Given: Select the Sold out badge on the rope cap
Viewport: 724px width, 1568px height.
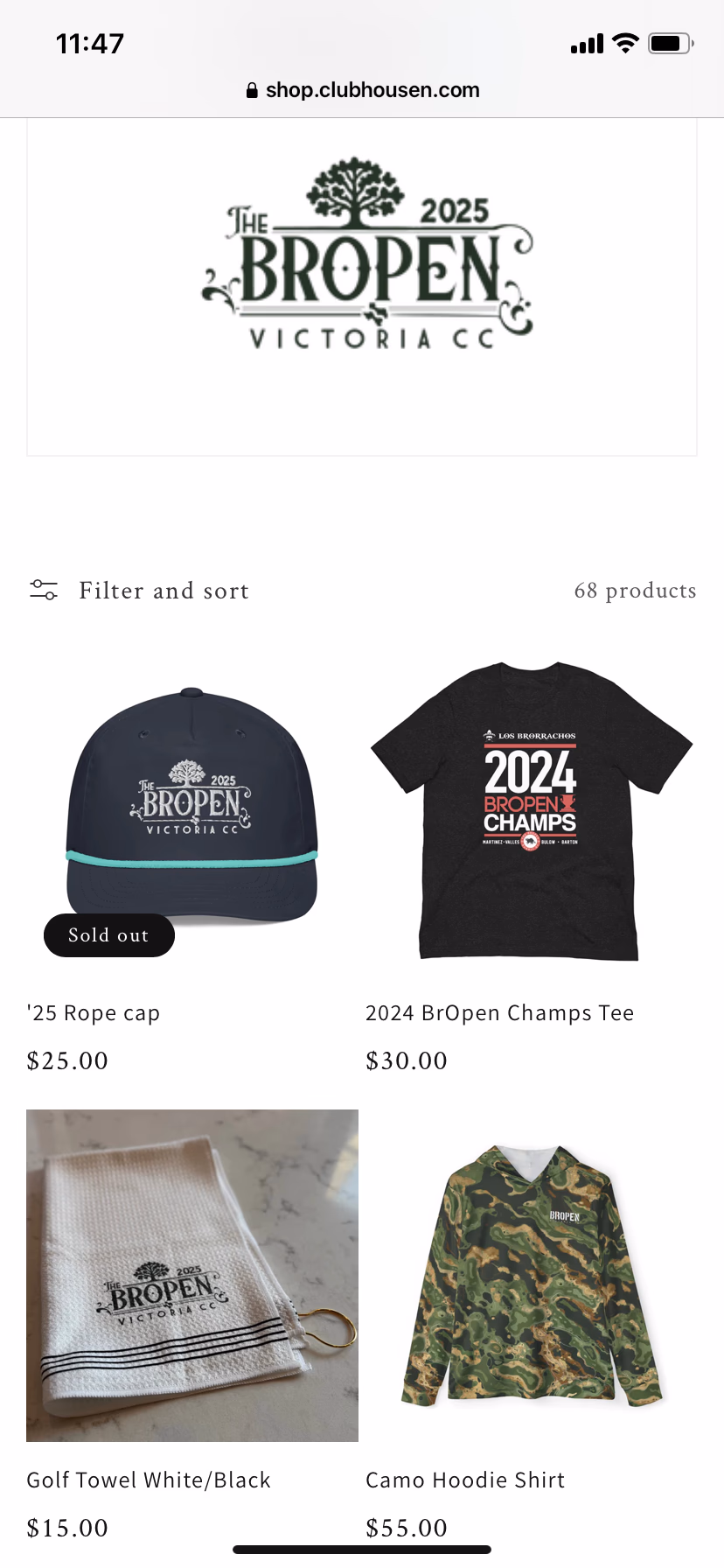Looking at the screenshot, I should (x=108, y=934).
